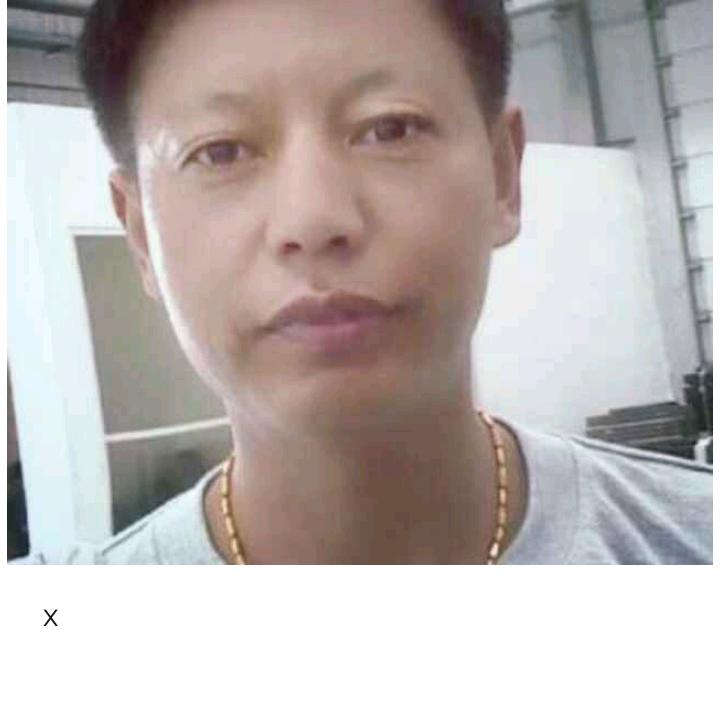This screenshot has width=720, height=720.
Task: Close the photo viewer with the X
Action: point(50,618)
